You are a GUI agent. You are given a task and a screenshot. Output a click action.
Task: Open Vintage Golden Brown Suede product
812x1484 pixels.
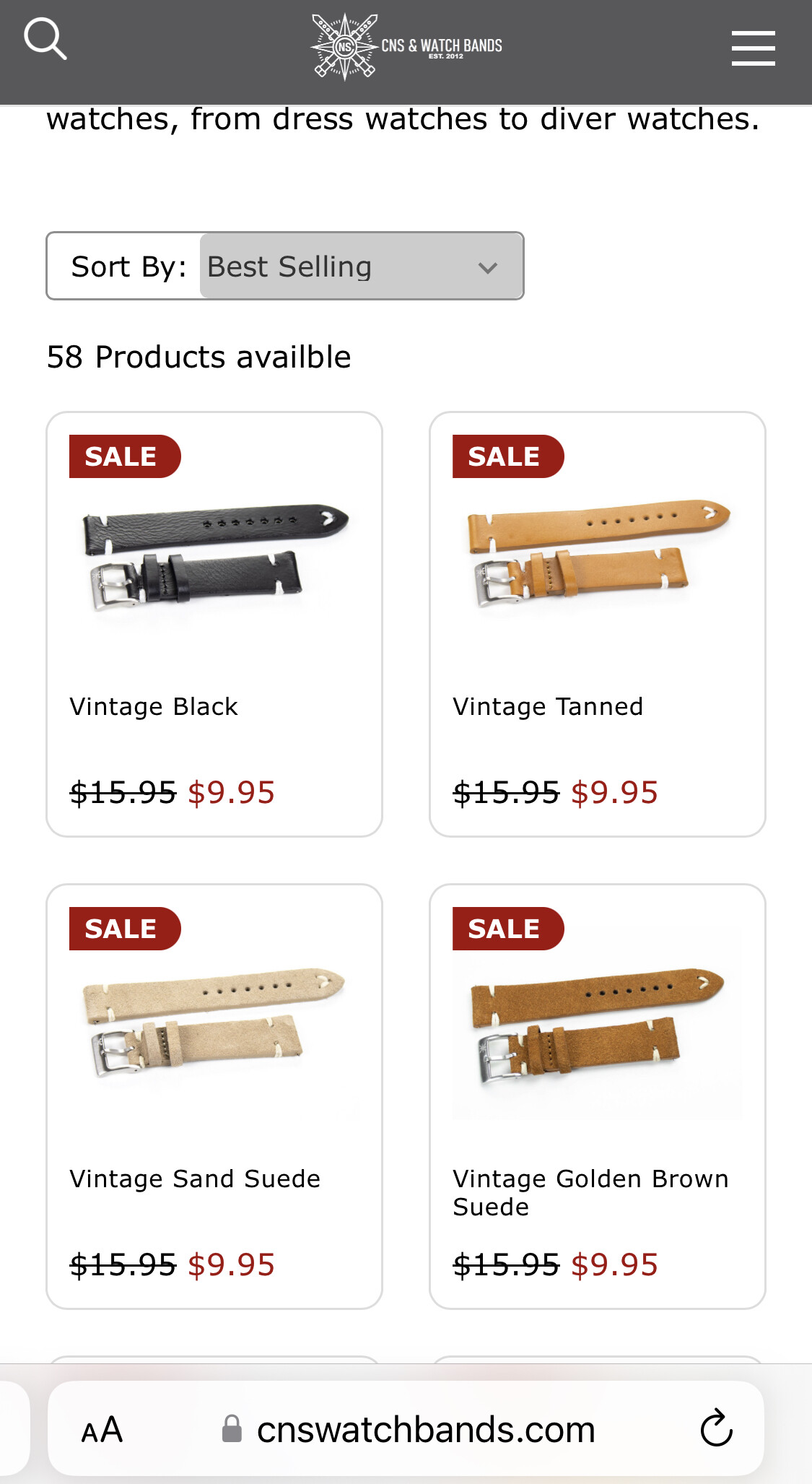(597, 1096)
